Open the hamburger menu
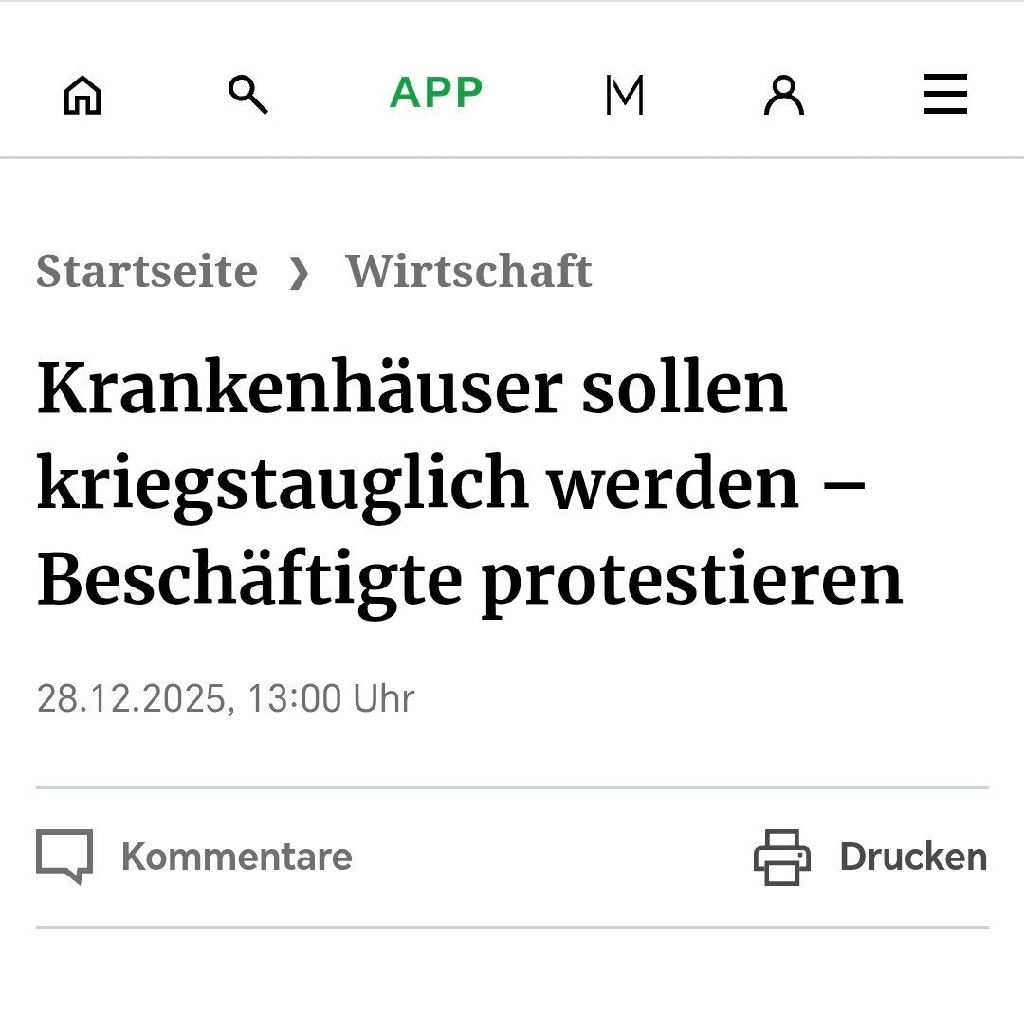Image resolution: width=1024 pixels, height=1011 pixels. click(x=945, y=94)
